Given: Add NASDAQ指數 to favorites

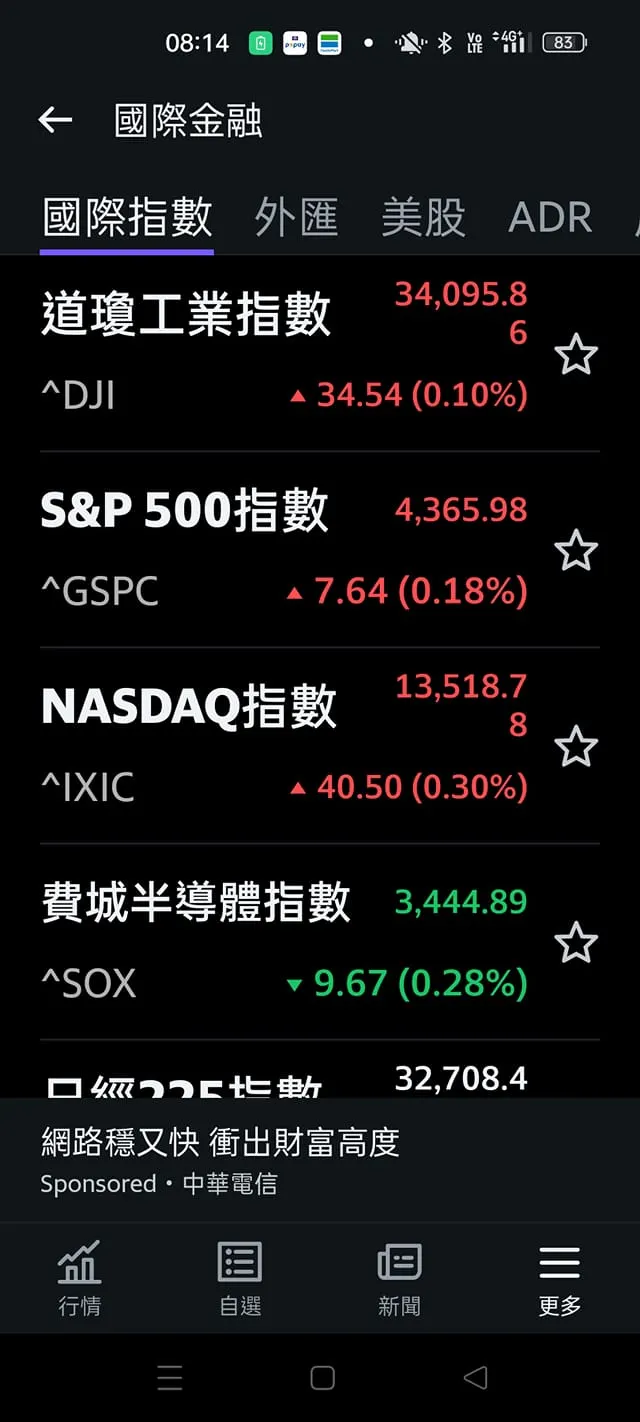Looking at the screenshot, I should [575, 747].
